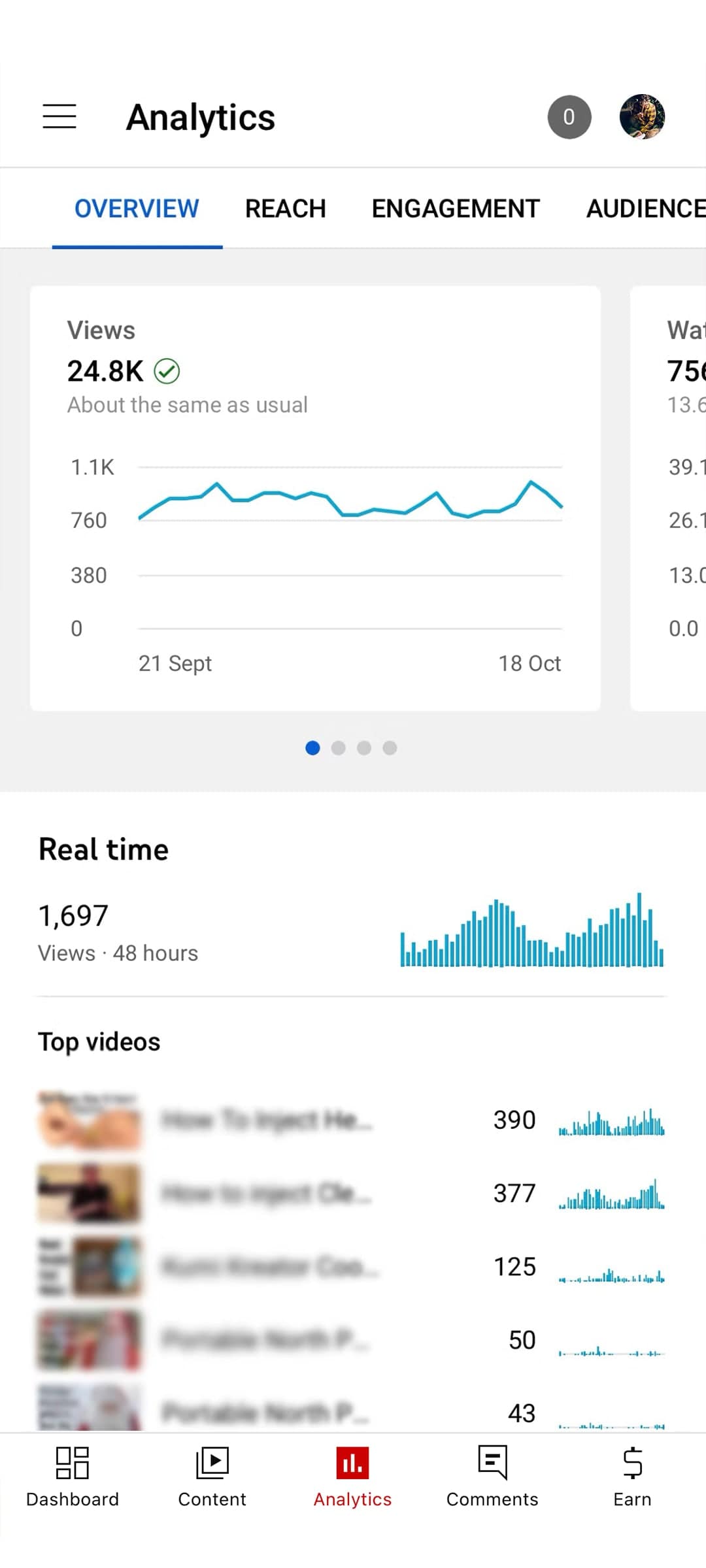This screenshot has height=1568, width=706.
Task: Switch to the Reach tab
Action: [285, 209]
